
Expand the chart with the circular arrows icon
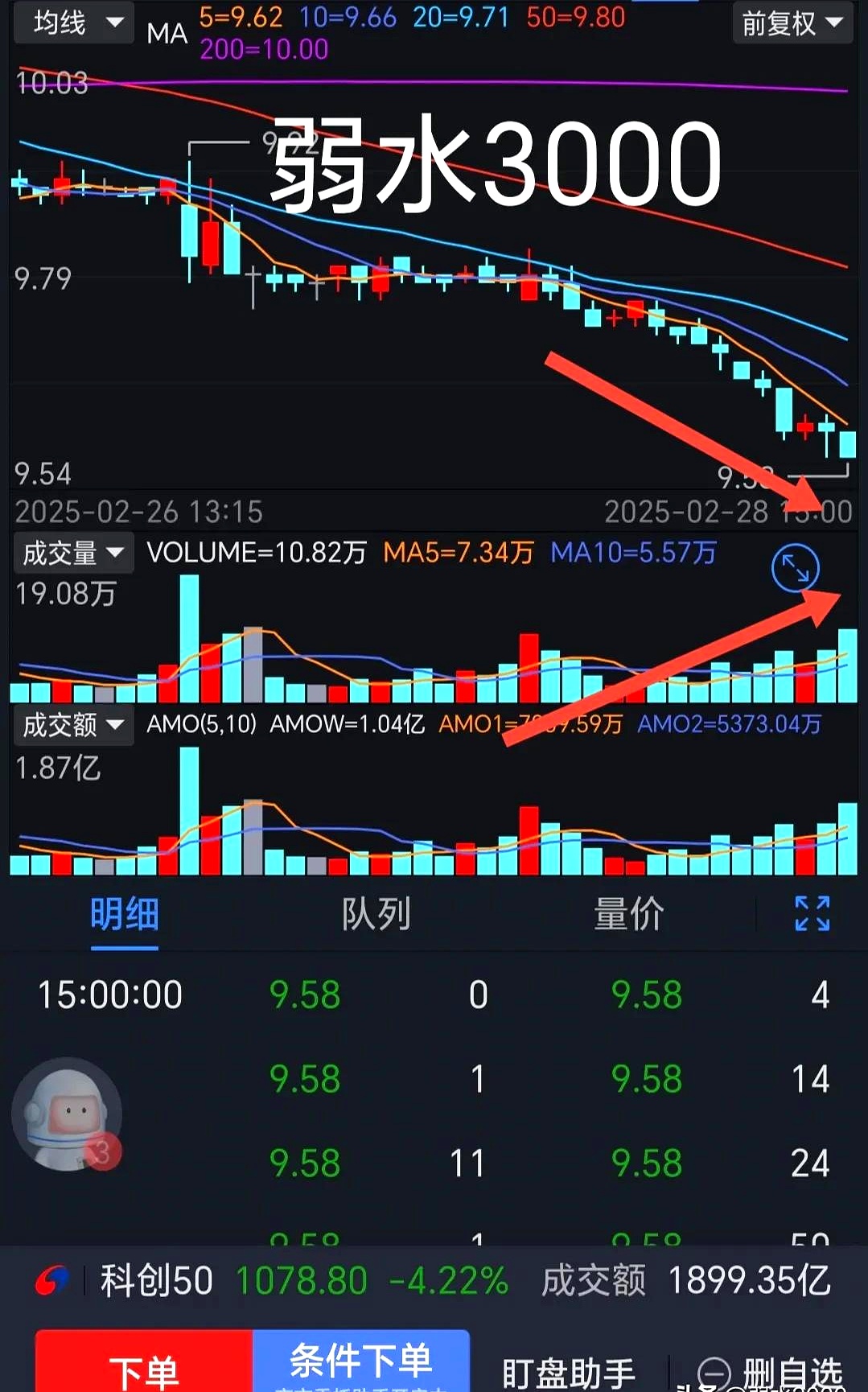(795, 568)
